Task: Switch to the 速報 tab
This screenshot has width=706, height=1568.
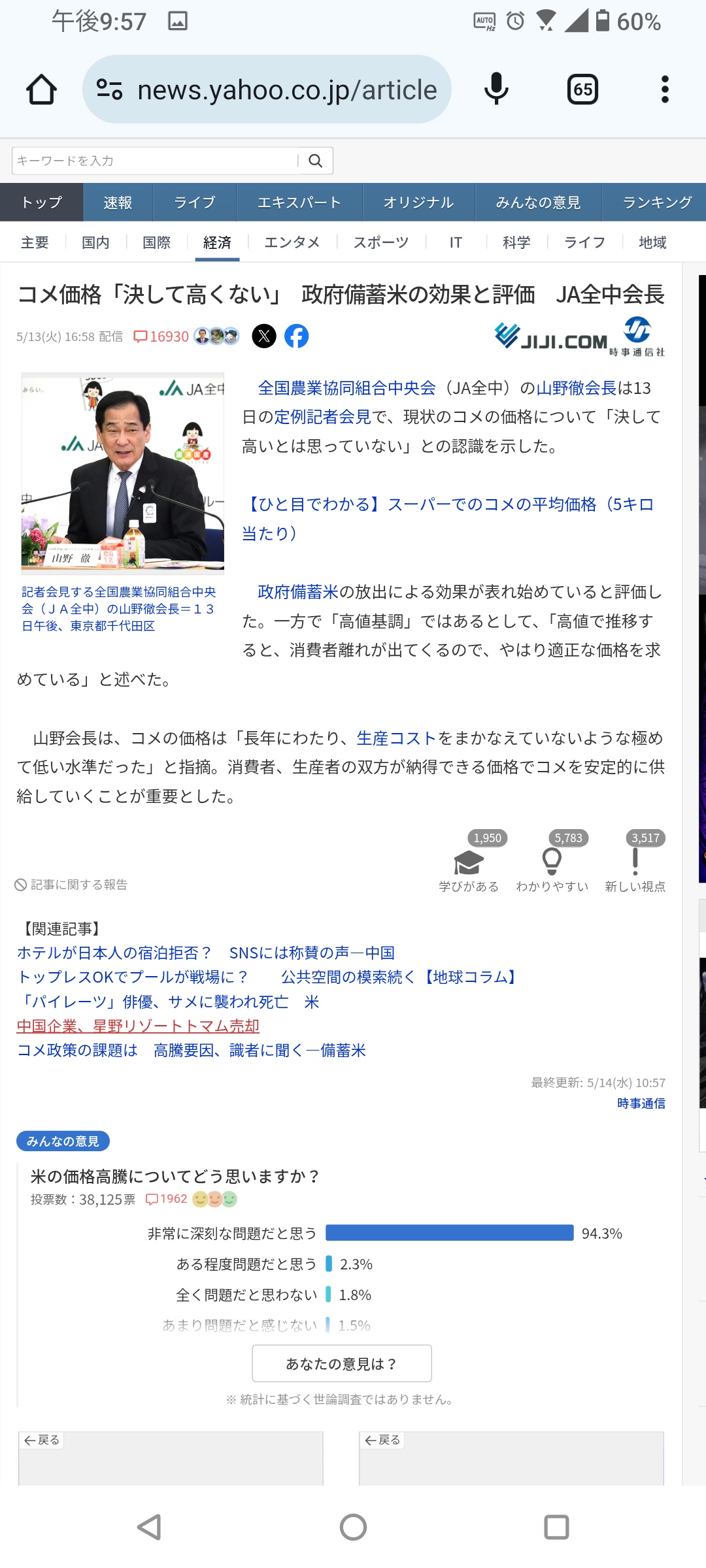Action: (x=118, y=203)
